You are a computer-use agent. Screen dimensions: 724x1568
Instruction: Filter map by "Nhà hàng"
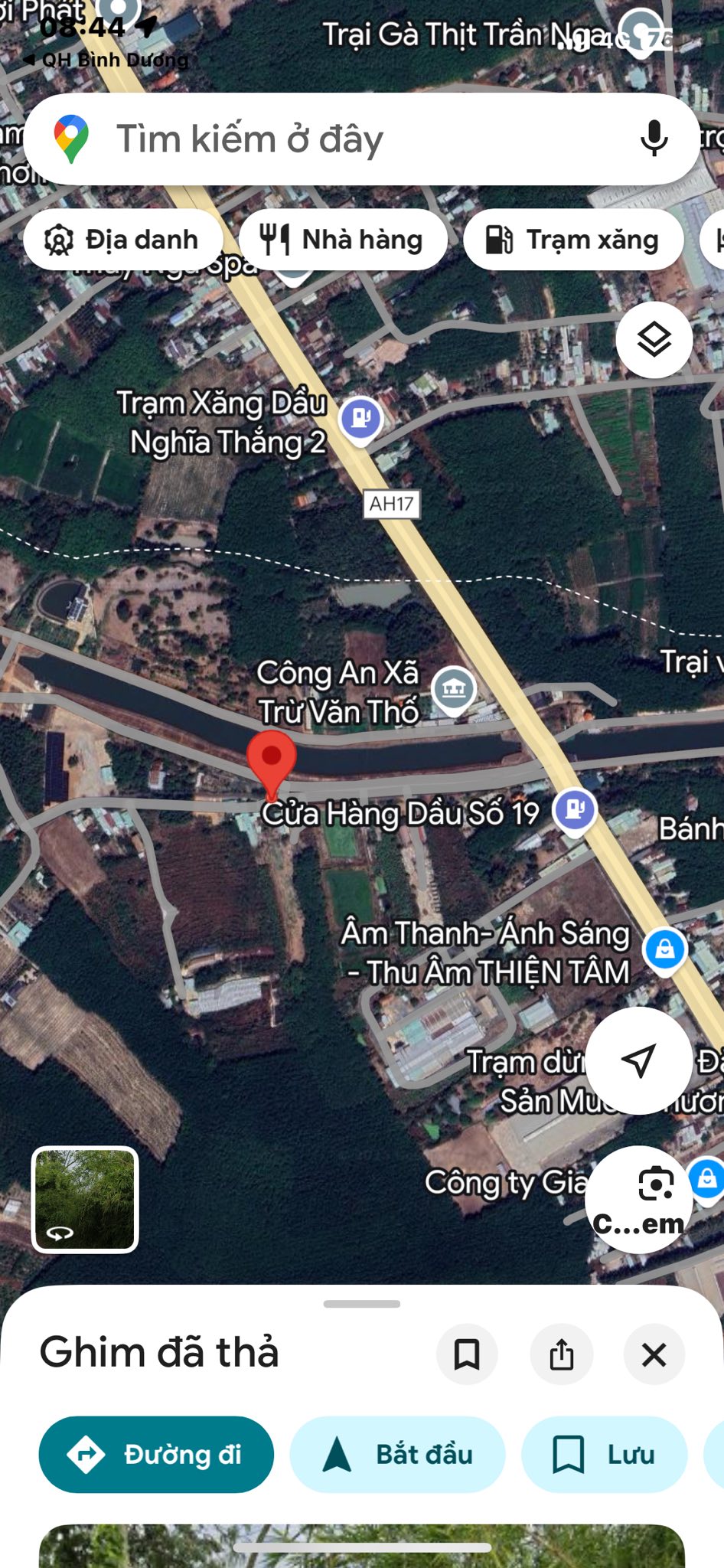[x=343, y=240]
